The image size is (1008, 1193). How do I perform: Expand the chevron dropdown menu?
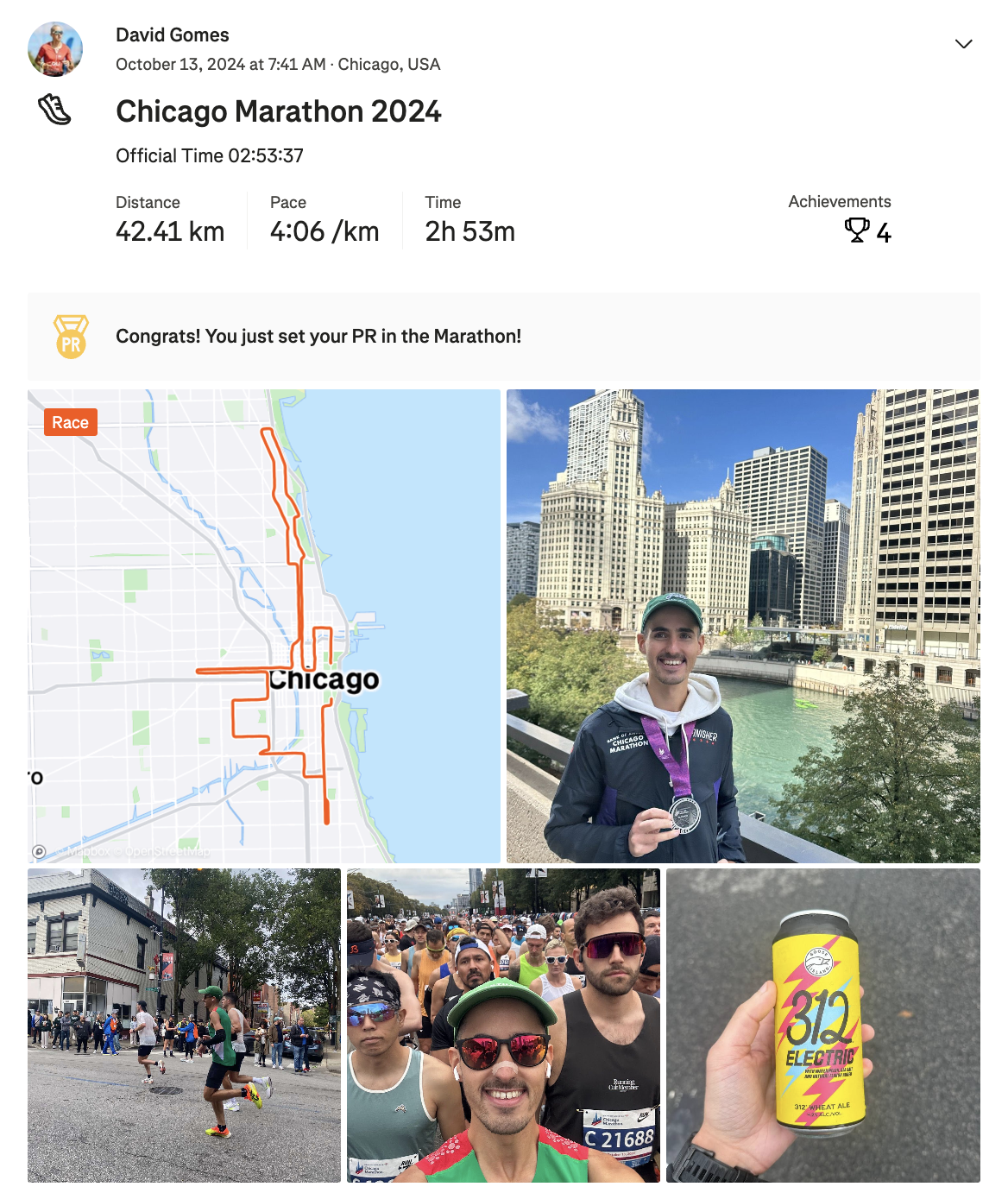pyautogui.click(x=963, y=44)
